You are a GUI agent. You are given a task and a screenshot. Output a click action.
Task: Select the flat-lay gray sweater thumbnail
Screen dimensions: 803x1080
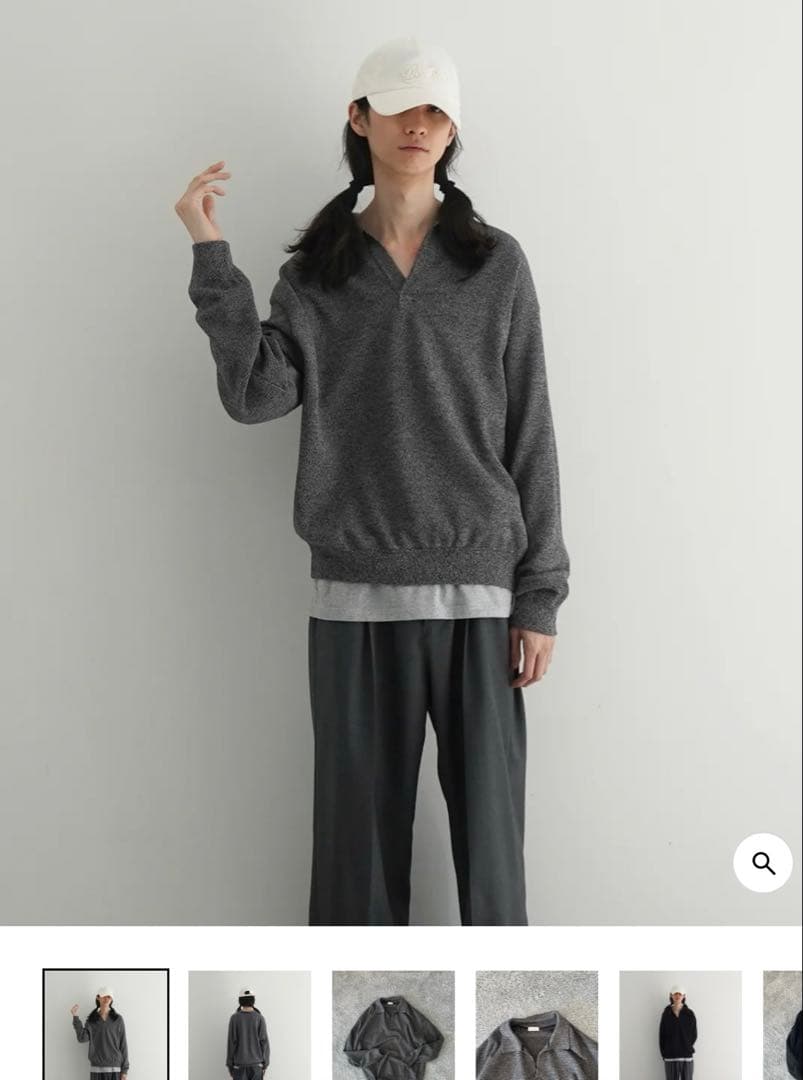(x=393, y=1025)
